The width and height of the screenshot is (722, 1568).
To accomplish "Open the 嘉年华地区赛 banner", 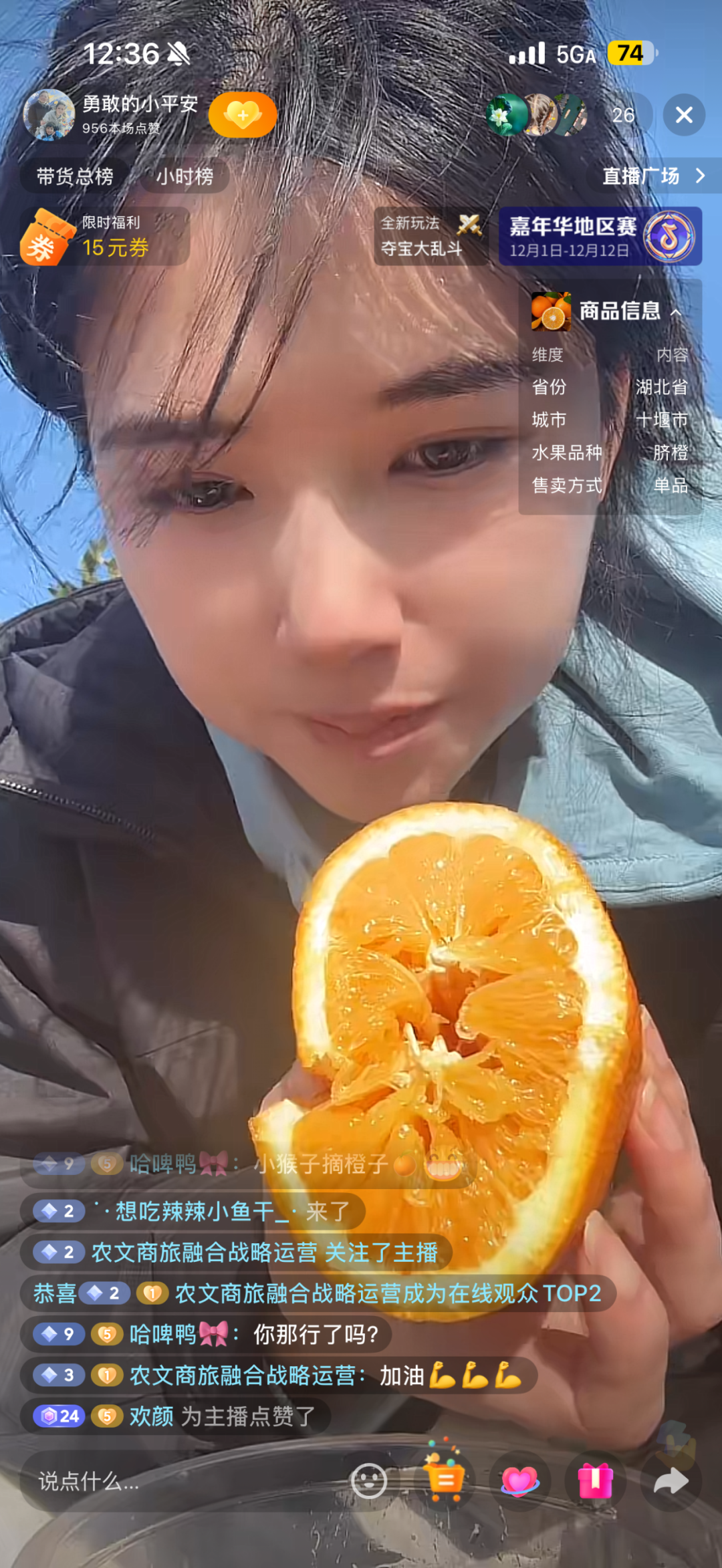I will click(x=600, y=237).
